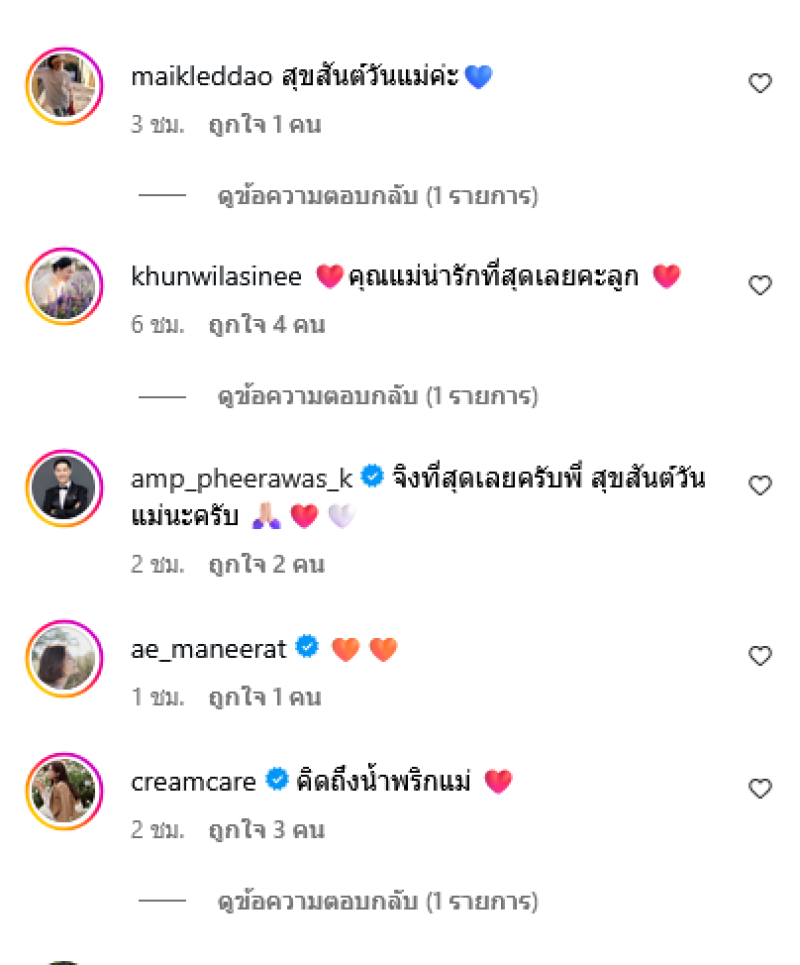View replies under khunwilasinee's comment
Image resolution: width=800 pixels, height=965 pixels.
[x=377, y=397]
